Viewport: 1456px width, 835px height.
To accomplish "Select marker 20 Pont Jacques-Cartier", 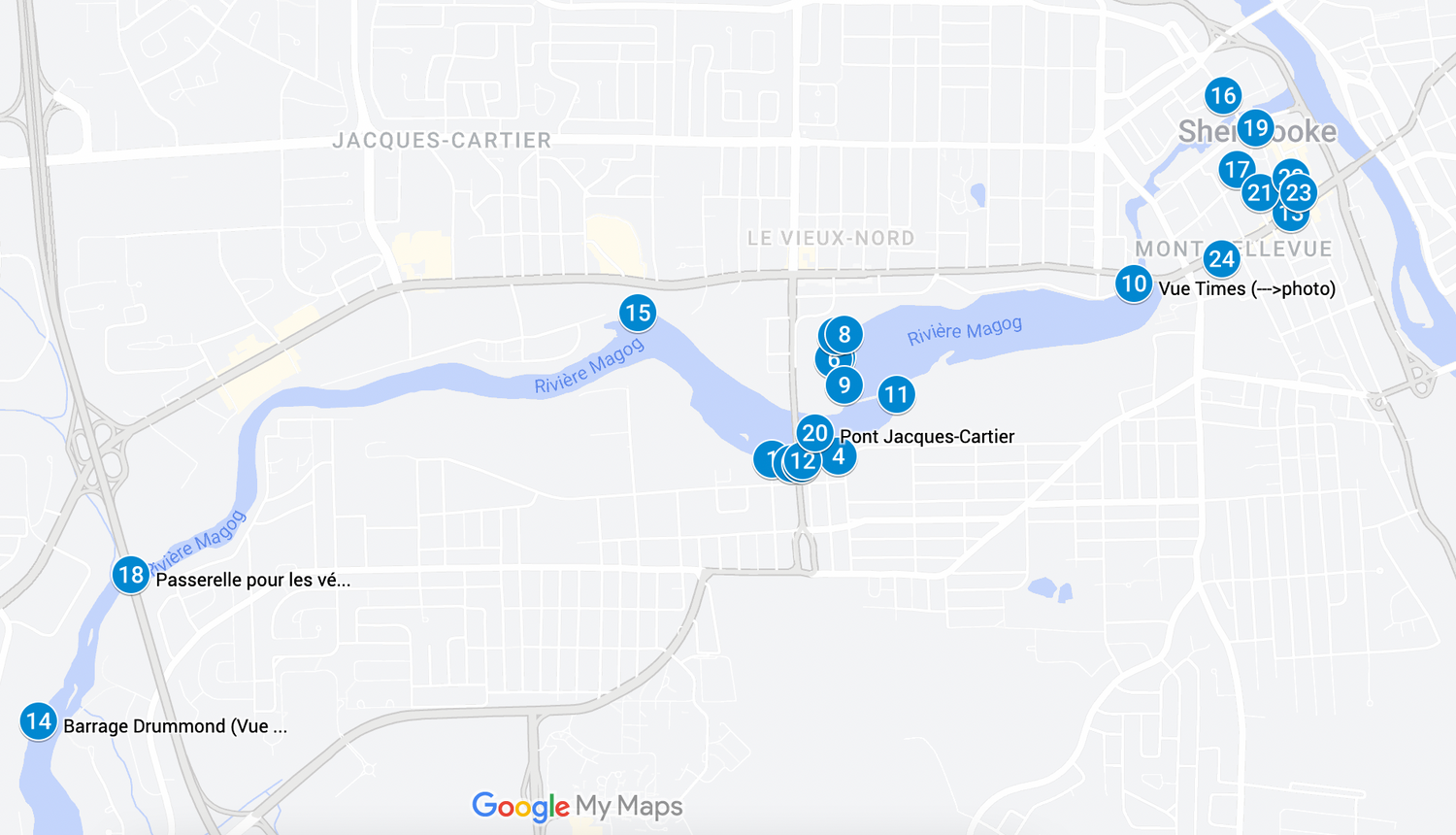I will (814, 433).
